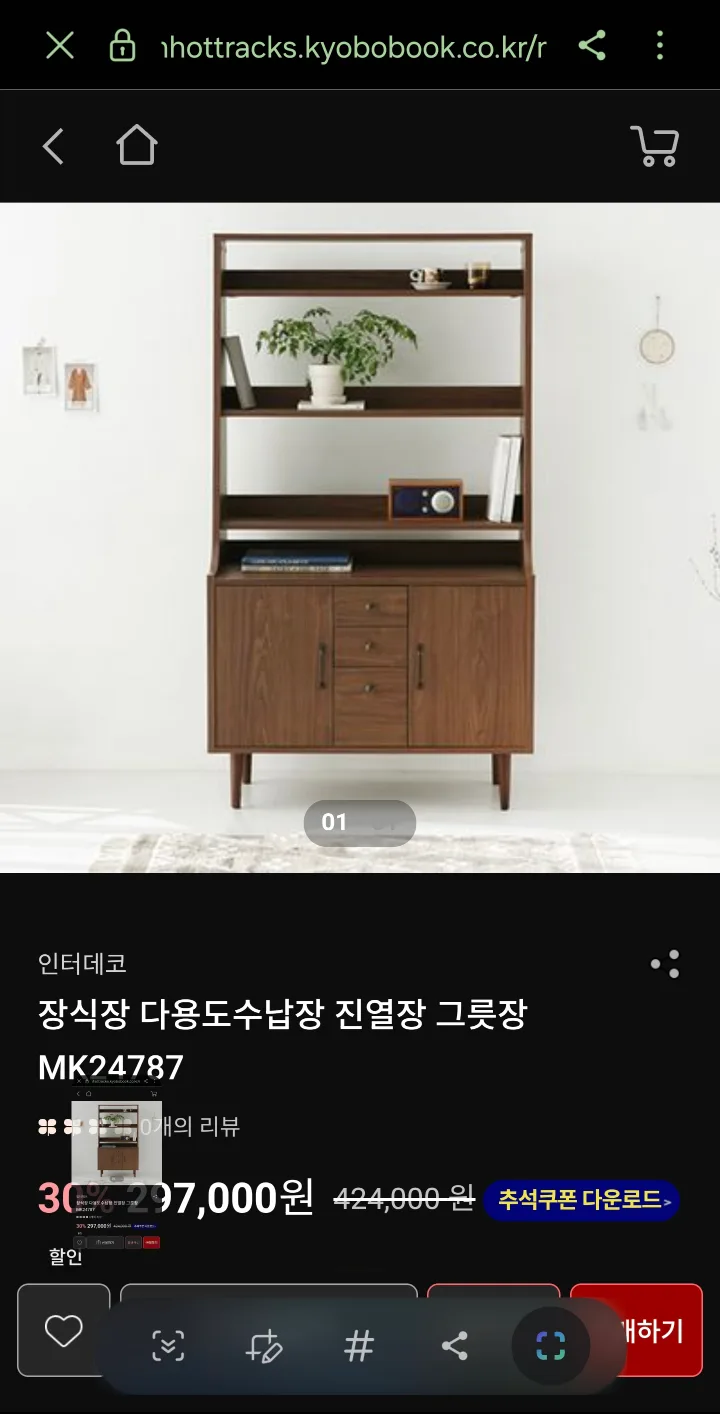Download the 추석쿠폰 coupon

click(x=581, y=1199)
